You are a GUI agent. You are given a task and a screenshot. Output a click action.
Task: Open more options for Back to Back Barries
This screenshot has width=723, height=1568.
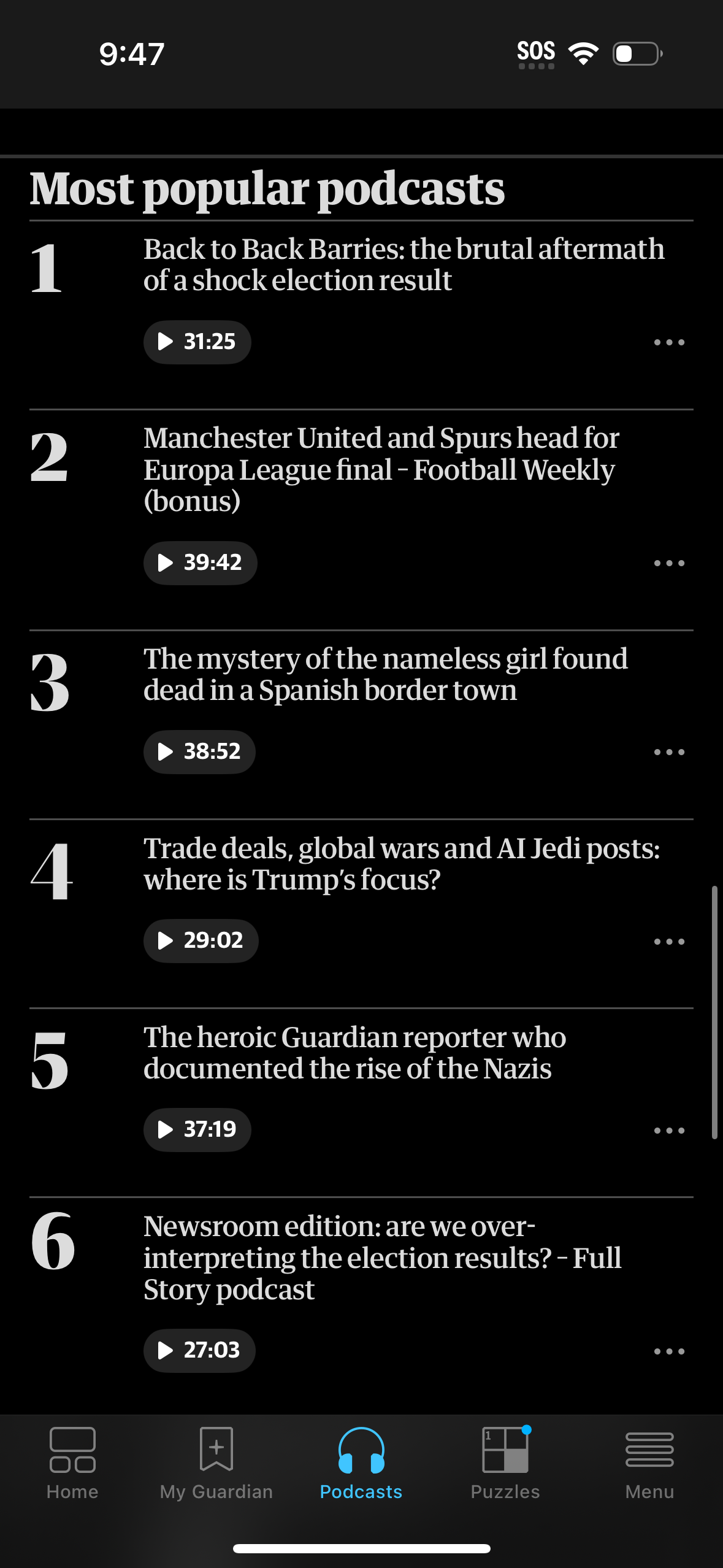[668, 342]
